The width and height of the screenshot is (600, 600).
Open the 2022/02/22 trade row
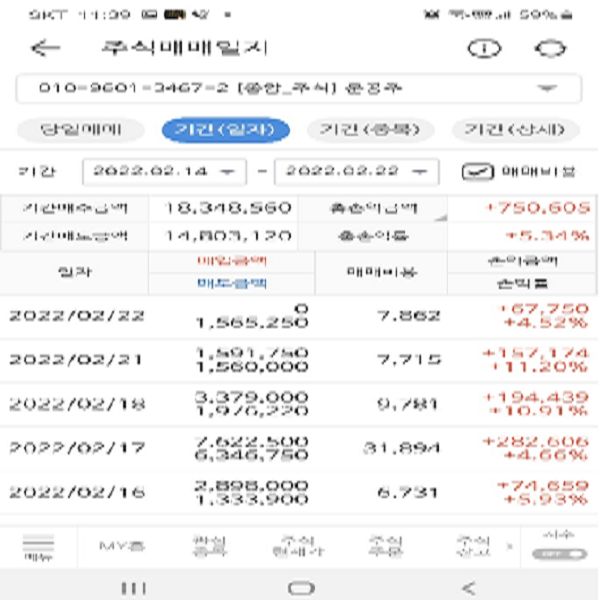(x=300, y=316)
